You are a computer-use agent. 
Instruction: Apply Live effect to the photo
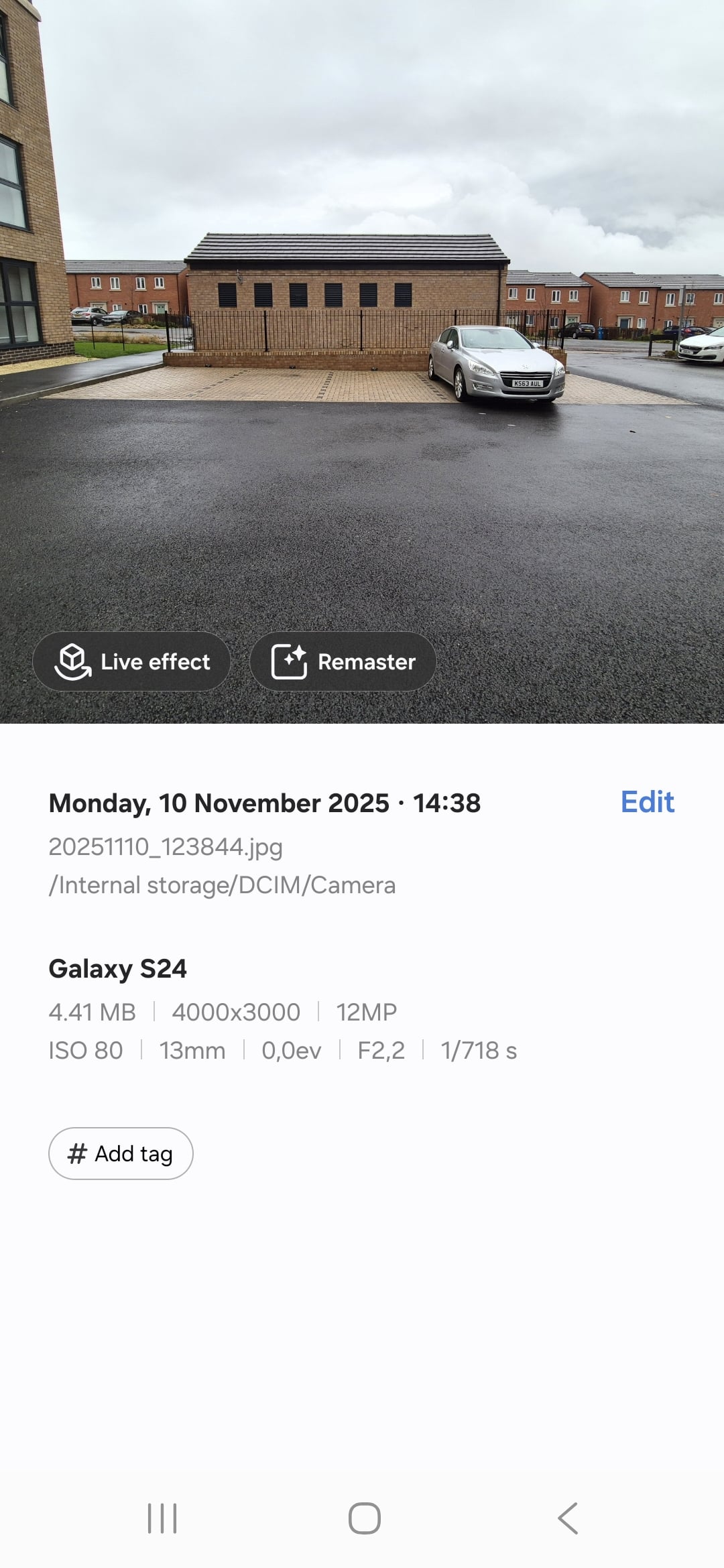(131, 661)
